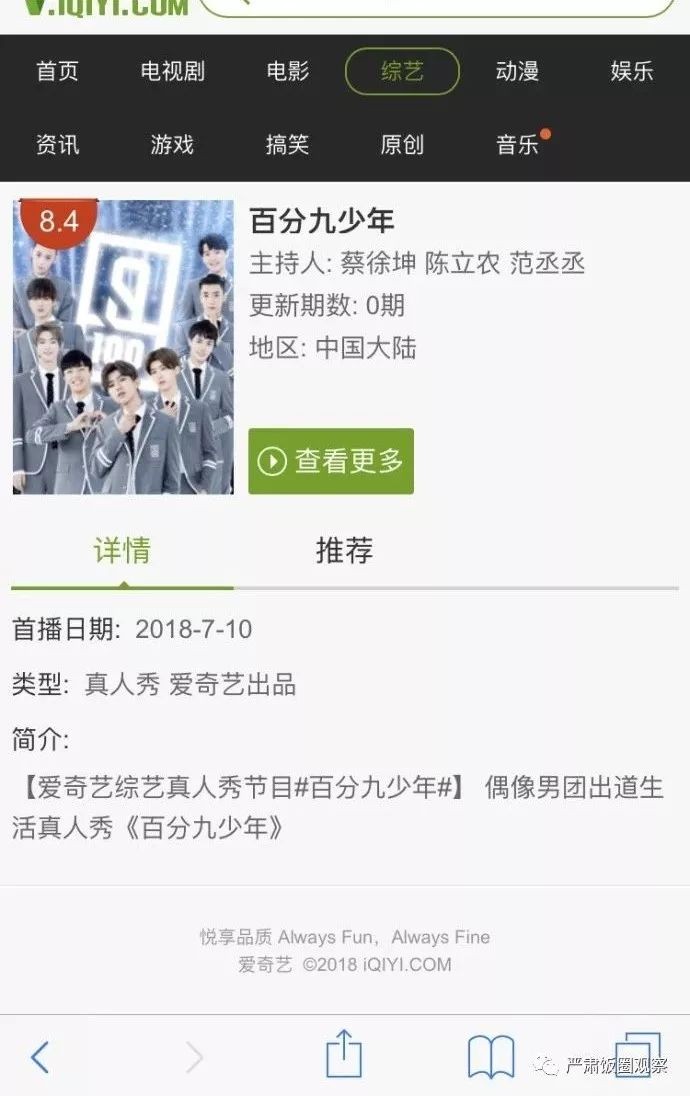Switch to the 推荐 tab
The width and height of the screenshot is (690, 1096).
pos(344,551)
